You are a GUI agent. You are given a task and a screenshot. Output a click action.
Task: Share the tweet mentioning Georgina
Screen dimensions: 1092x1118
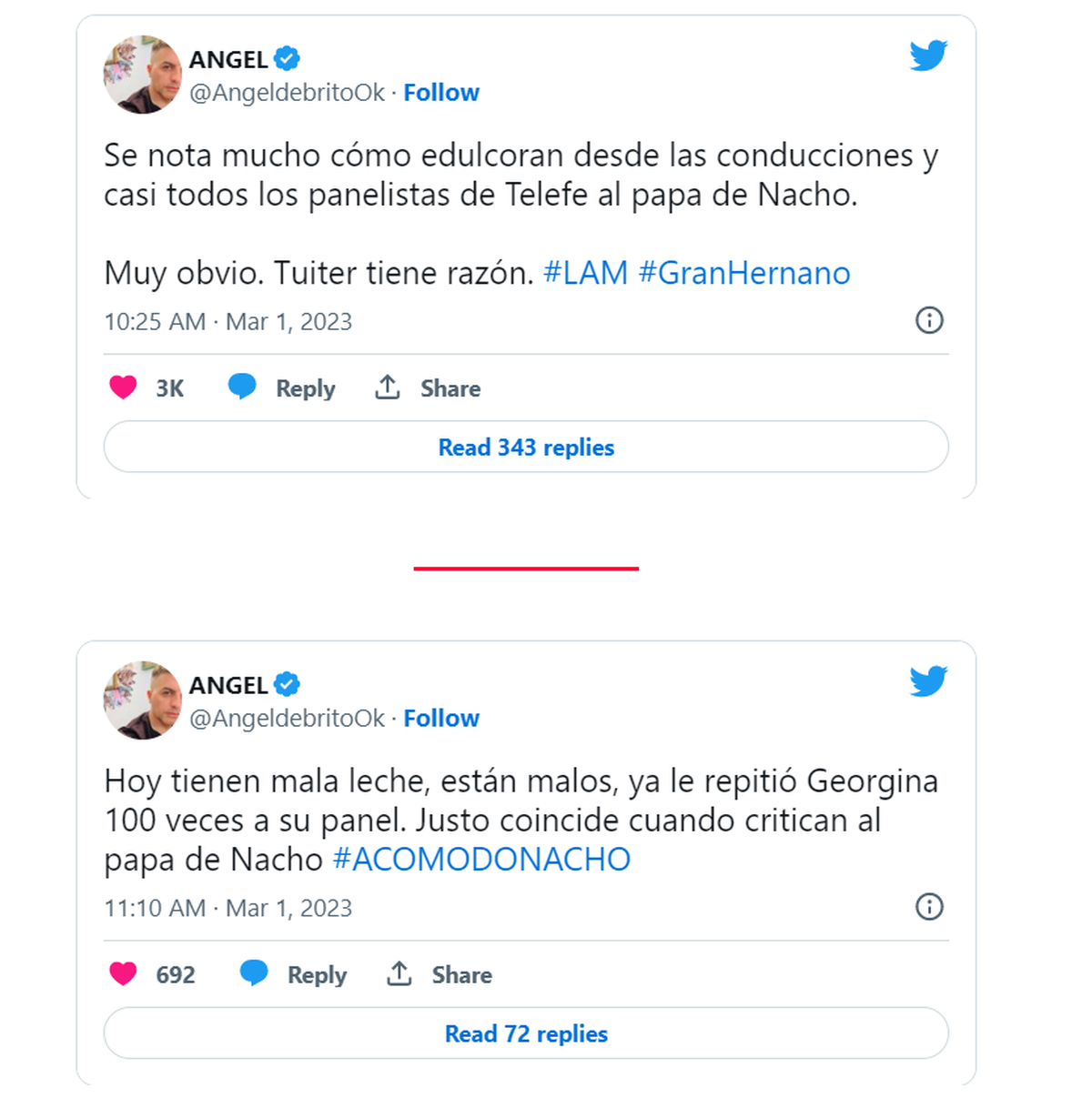coord(440,974)
